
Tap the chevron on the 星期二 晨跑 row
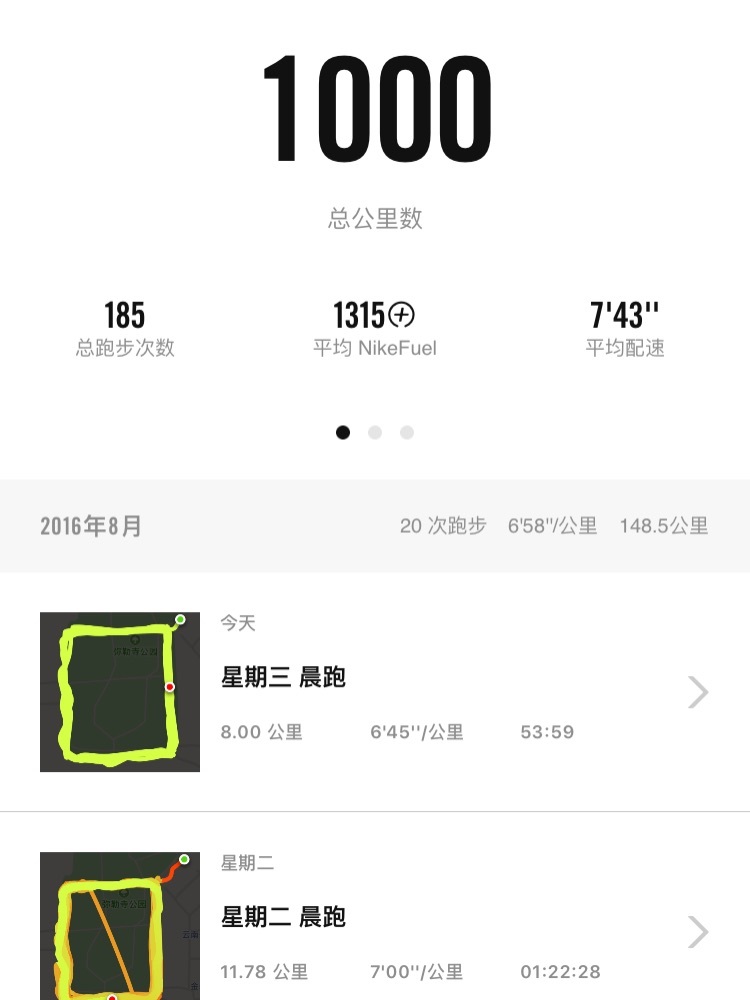click(x=698, y=932)
